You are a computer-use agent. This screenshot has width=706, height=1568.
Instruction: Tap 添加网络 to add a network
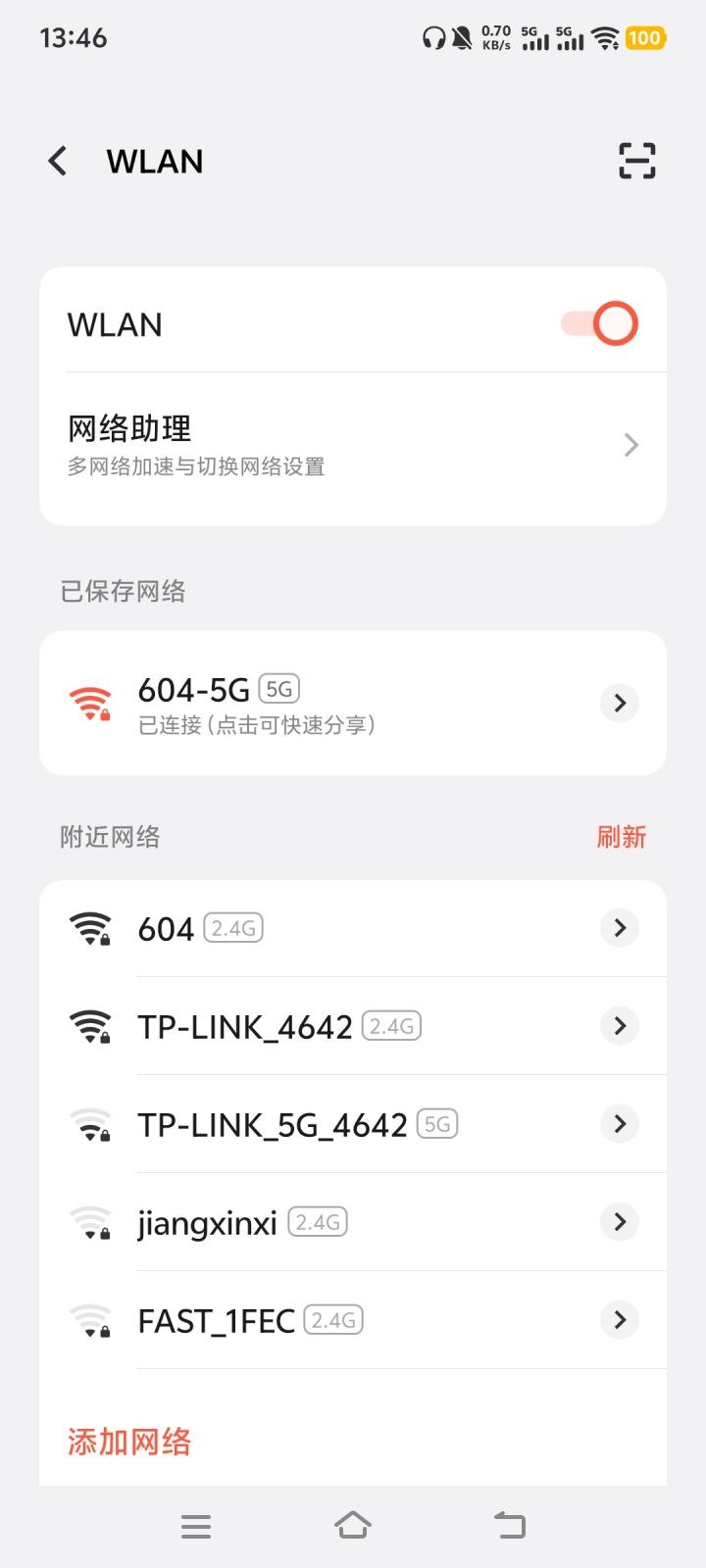tap(129, 1442)
